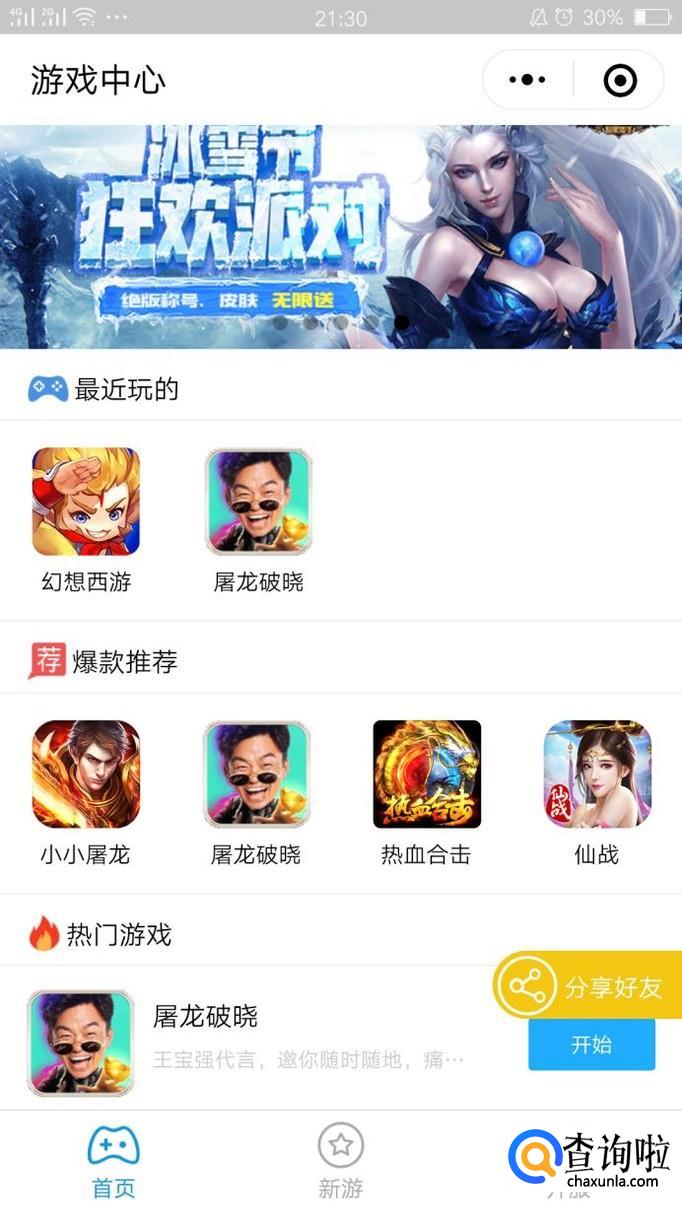The width and height of the screenshot is (682, 1212).
Task: Open 热血合击 game
Action: coord(427,775)
